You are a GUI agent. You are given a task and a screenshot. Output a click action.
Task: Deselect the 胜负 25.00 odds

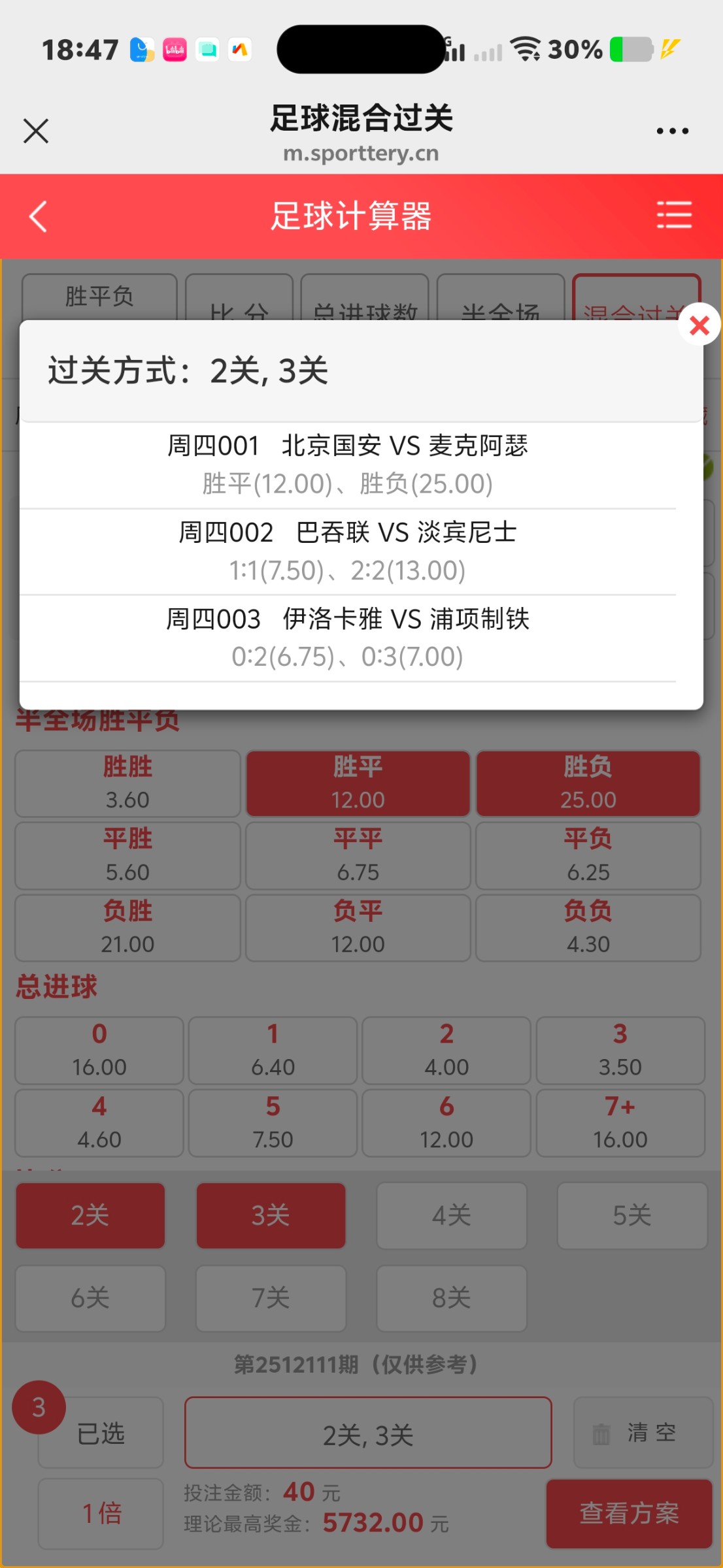pyautogui.click(x=587, y=783)
